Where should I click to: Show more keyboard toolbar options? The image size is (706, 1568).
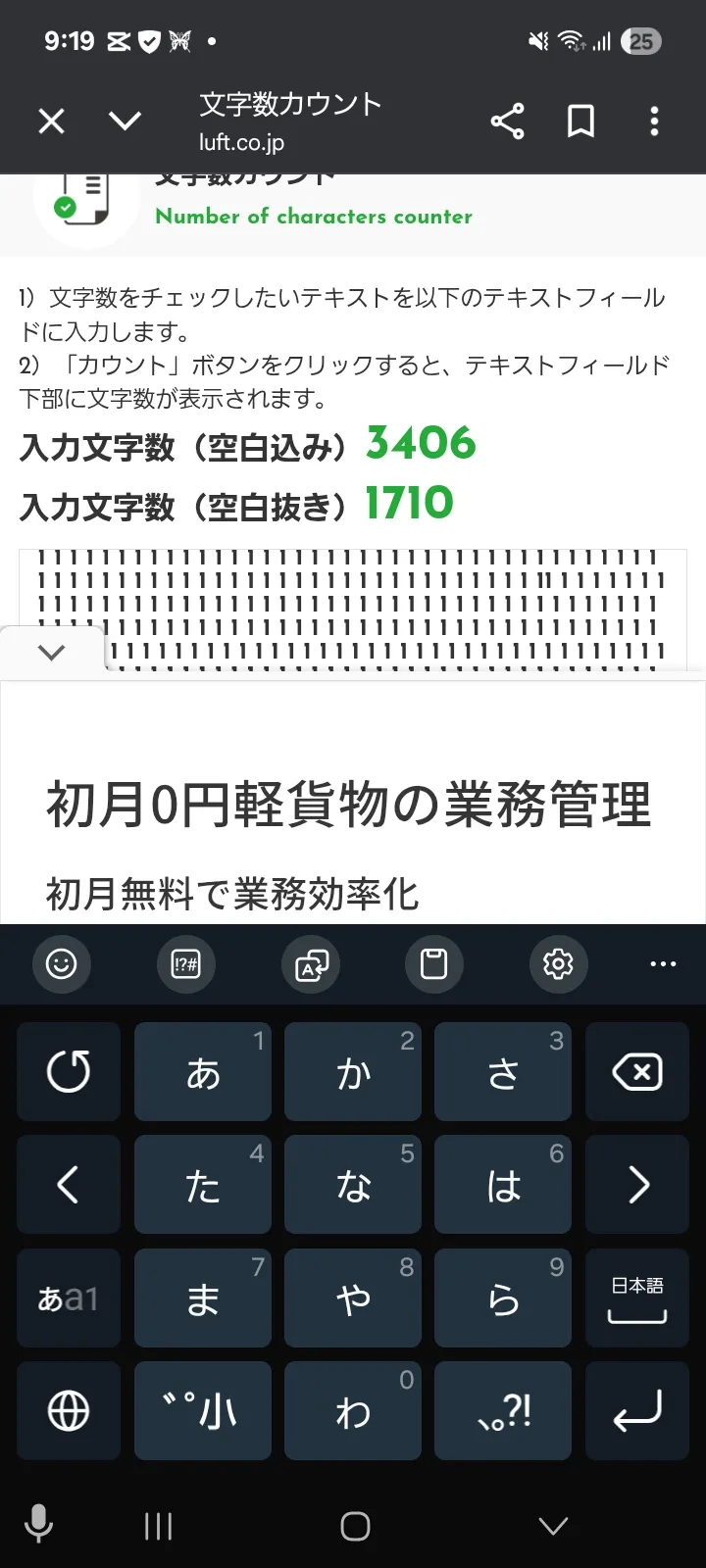[664, 964]
